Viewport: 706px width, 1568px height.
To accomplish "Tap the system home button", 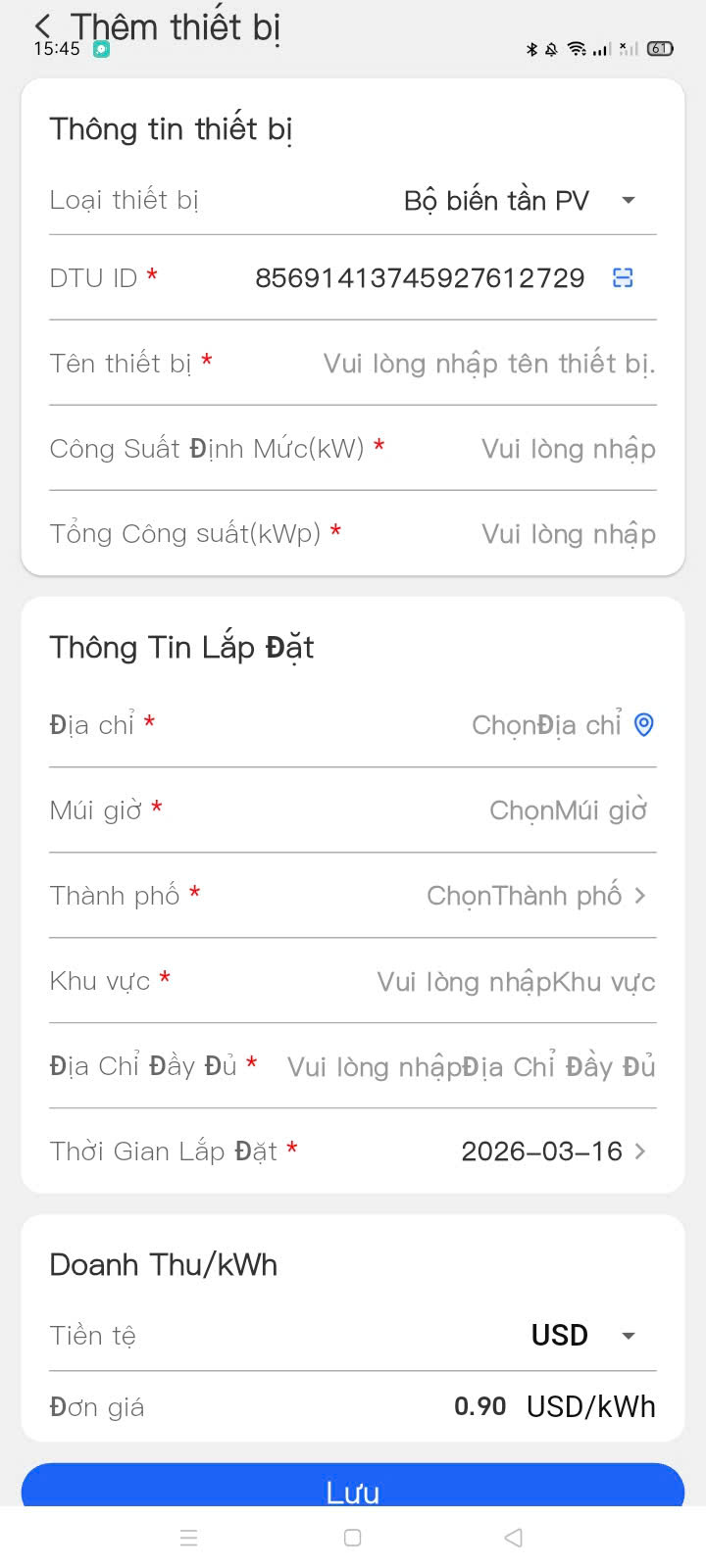I will [x=353, y=1538].
